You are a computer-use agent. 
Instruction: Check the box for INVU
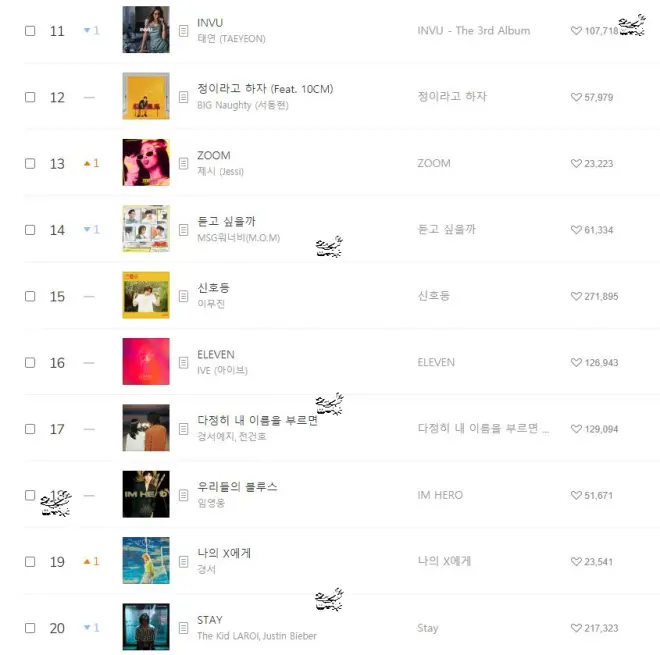(30, 31)
